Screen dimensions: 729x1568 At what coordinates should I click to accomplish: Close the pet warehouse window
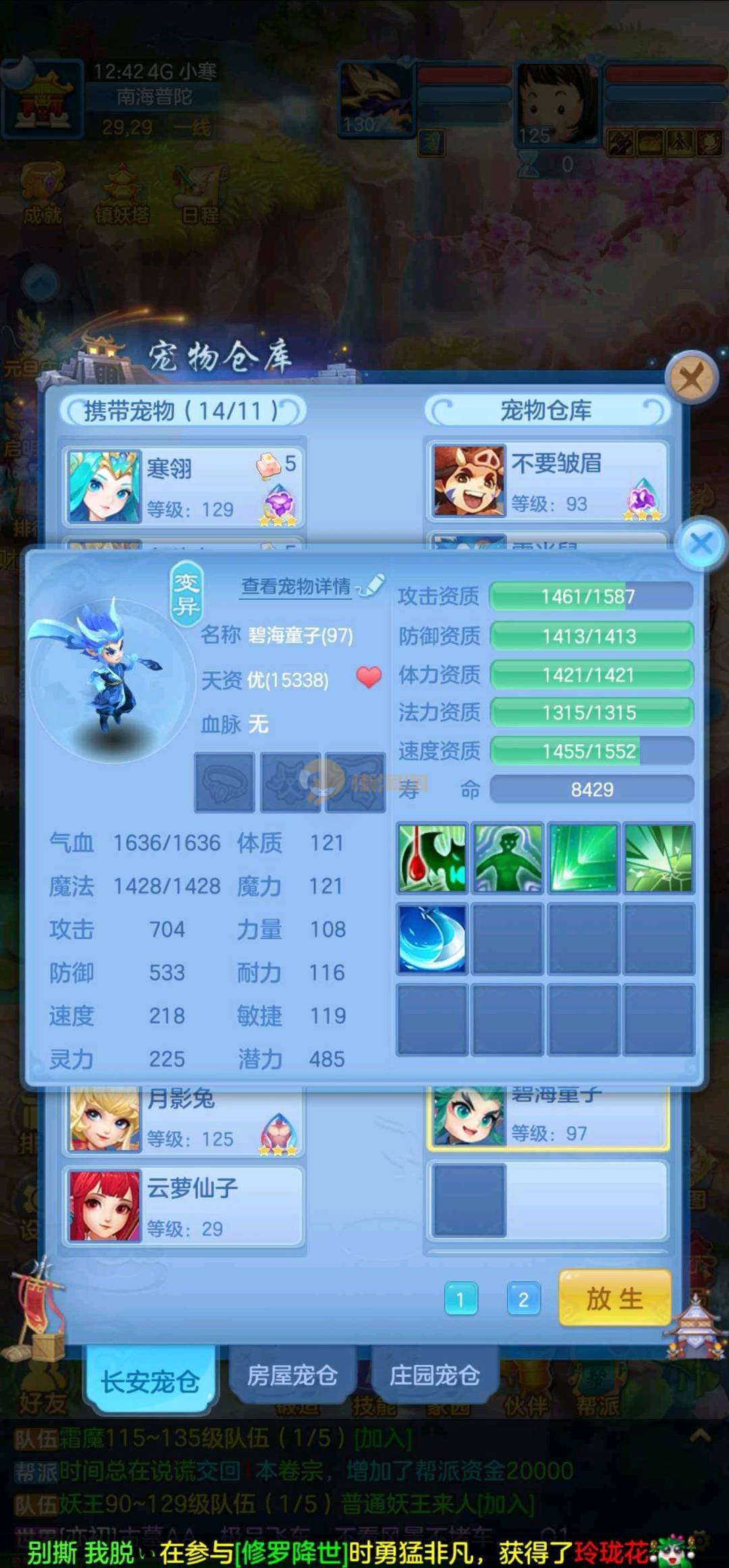[x=691, y=378]
